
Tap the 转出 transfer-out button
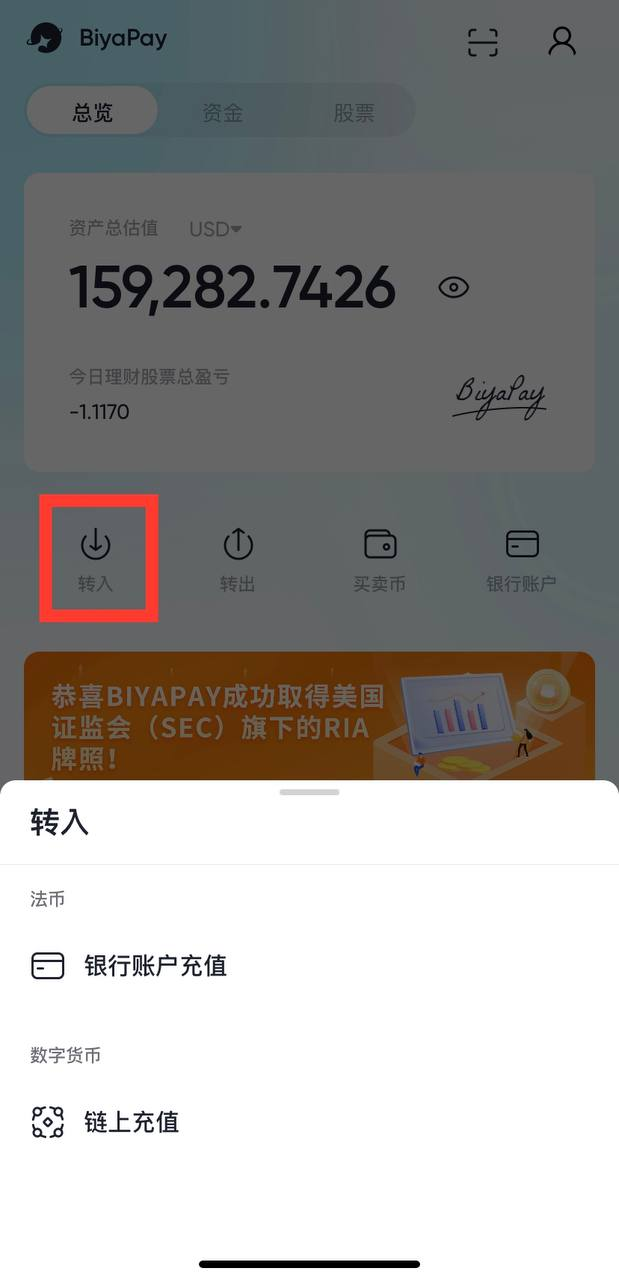pyautogui.click(x=238, y=559)
